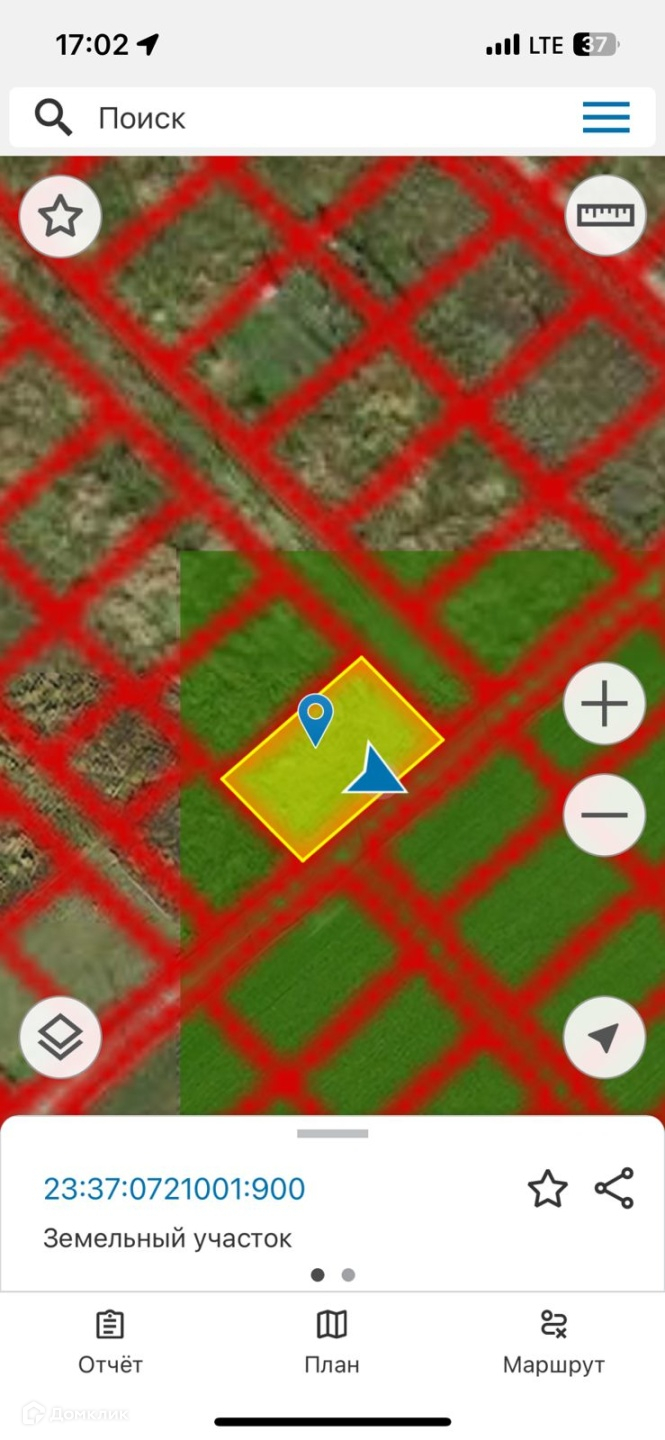Screen dimensions: 665x1440
Task: Switch to the План tab
Action: click(x=332, y=1343)
